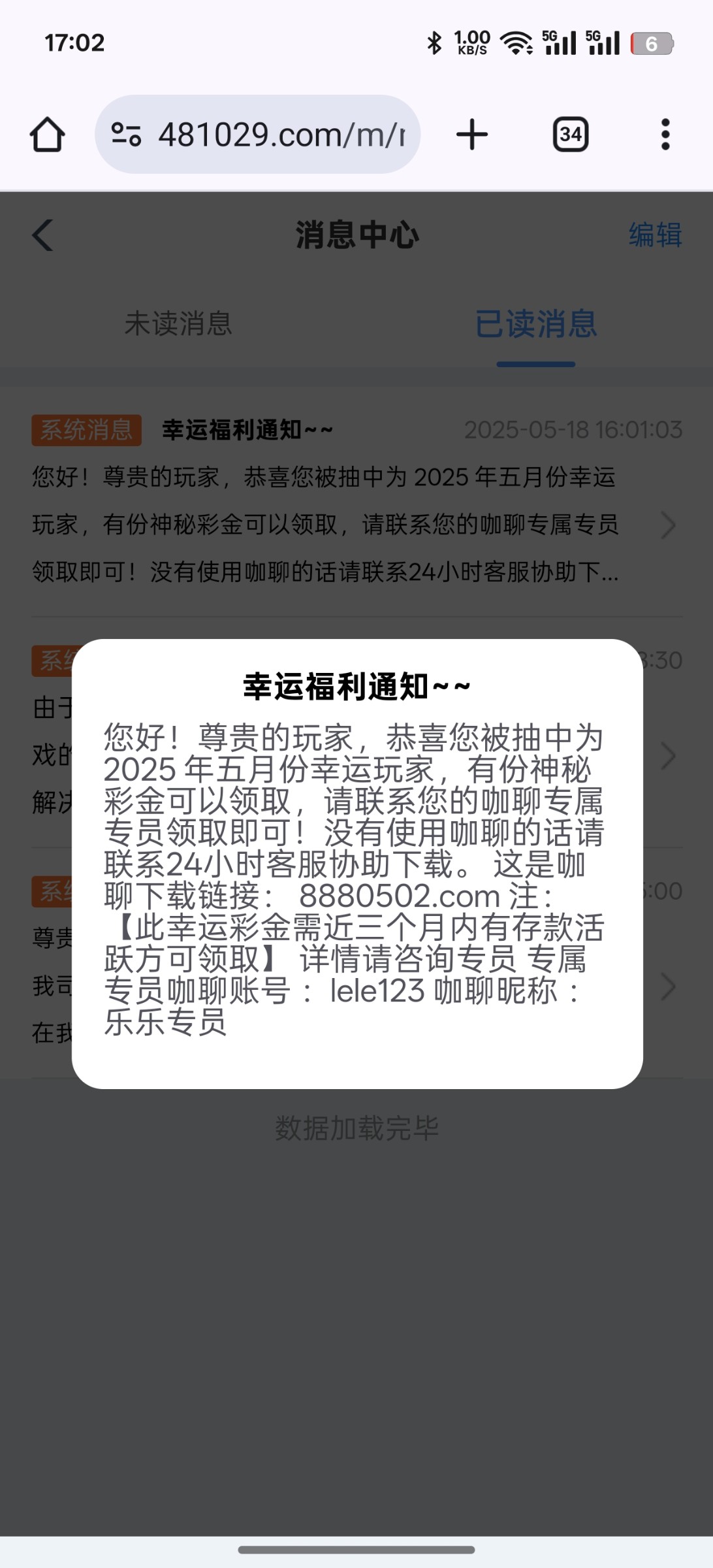Tap the back arrow in the 消息中心 header
This screenshot has height=1568, width=713.
pos(43,236)
